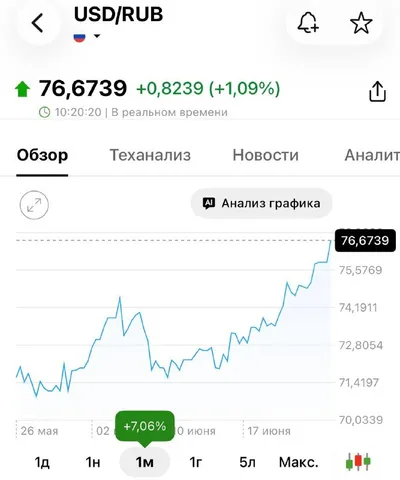Go back with the arrow icon
The image size is (400, 480).
point(38,23)
